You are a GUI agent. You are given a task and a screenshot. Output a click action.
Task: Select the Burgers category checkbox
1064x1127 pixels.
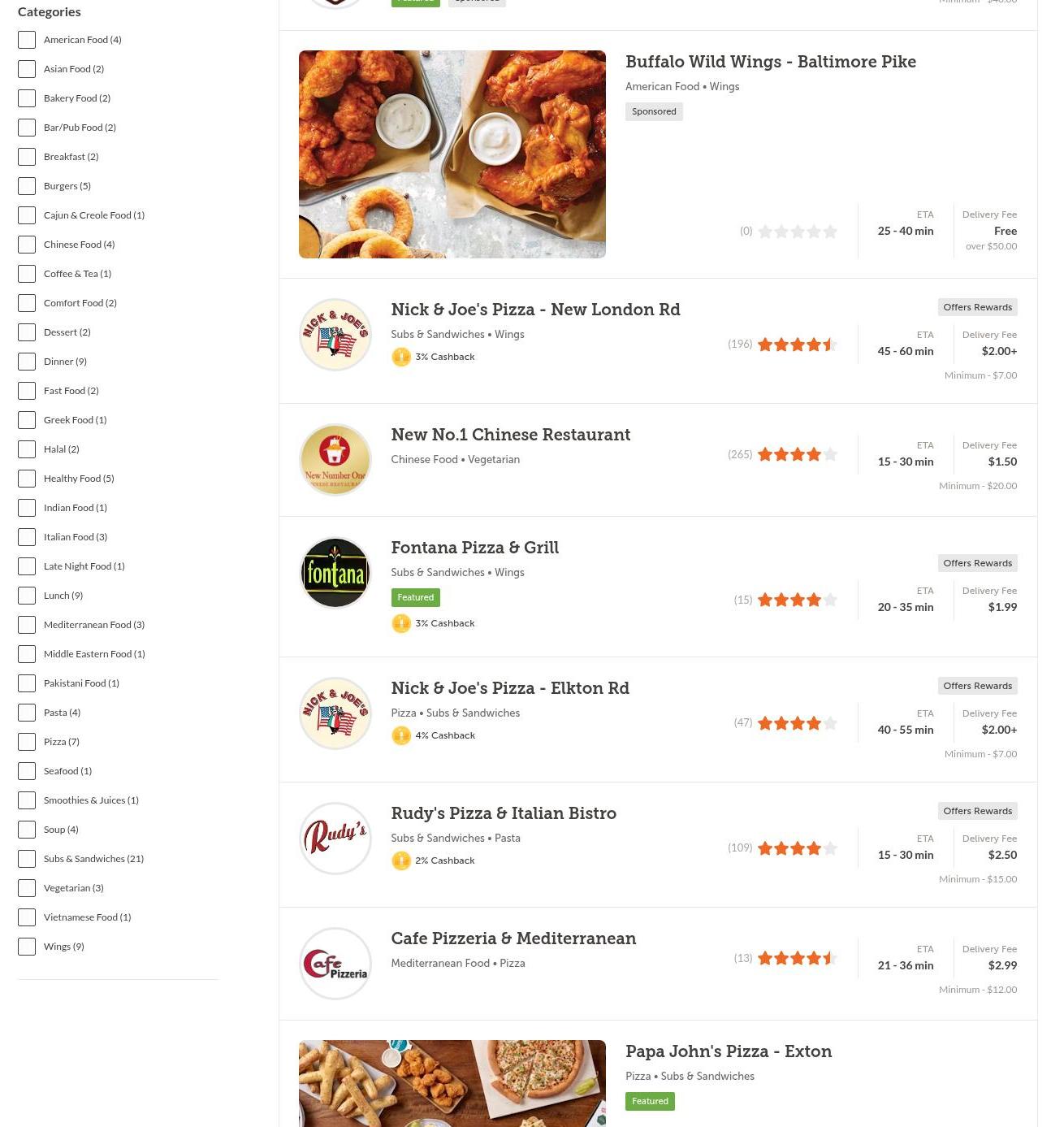(x=27, y=186)
